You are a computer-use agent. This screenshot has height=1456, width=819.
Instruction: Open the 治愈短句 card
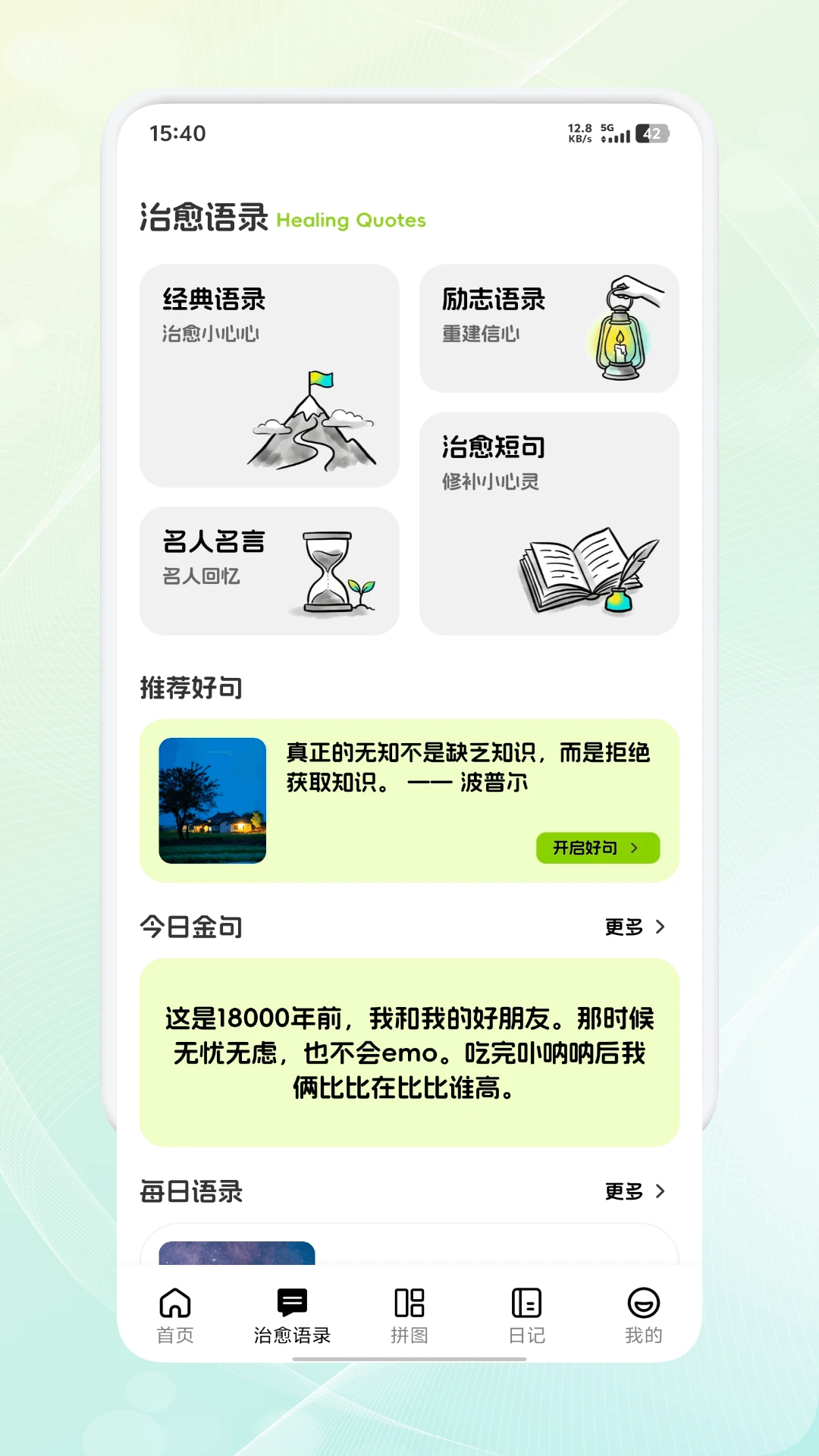point(549,523)
